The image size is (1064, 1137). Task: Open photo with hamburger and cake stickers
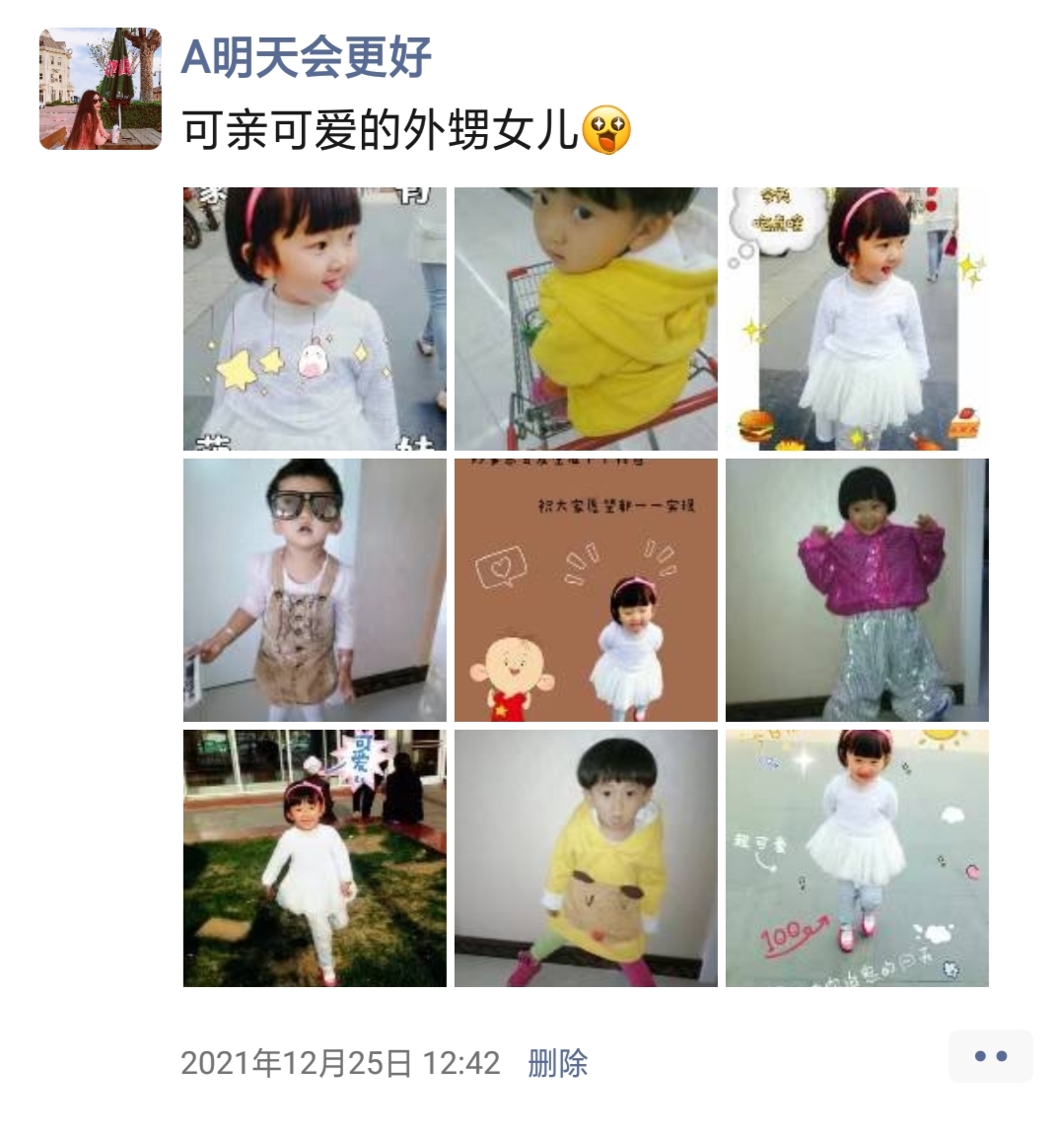pyautogui.click(x=857, y=319)
